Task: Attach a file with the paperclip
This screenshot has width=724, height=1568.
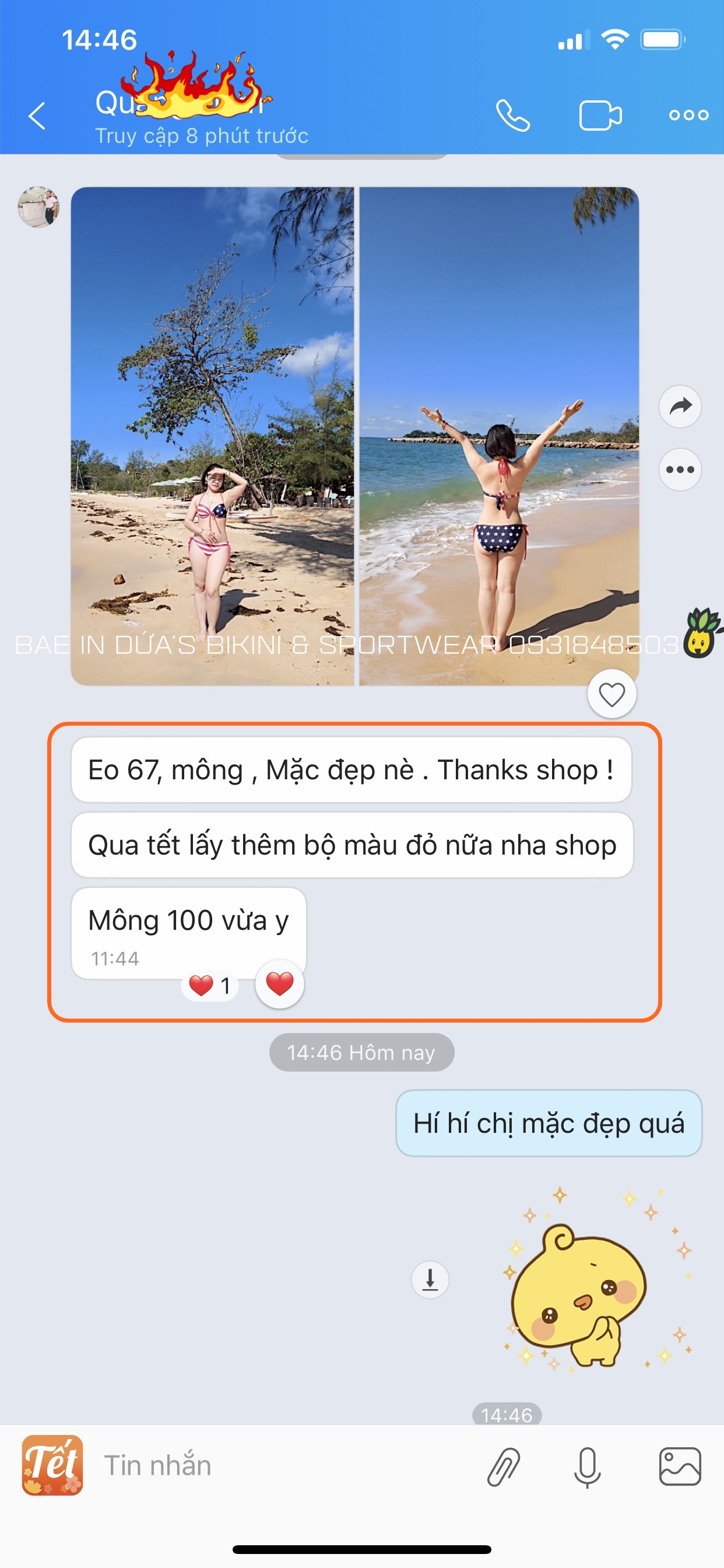Action: 504,1467
